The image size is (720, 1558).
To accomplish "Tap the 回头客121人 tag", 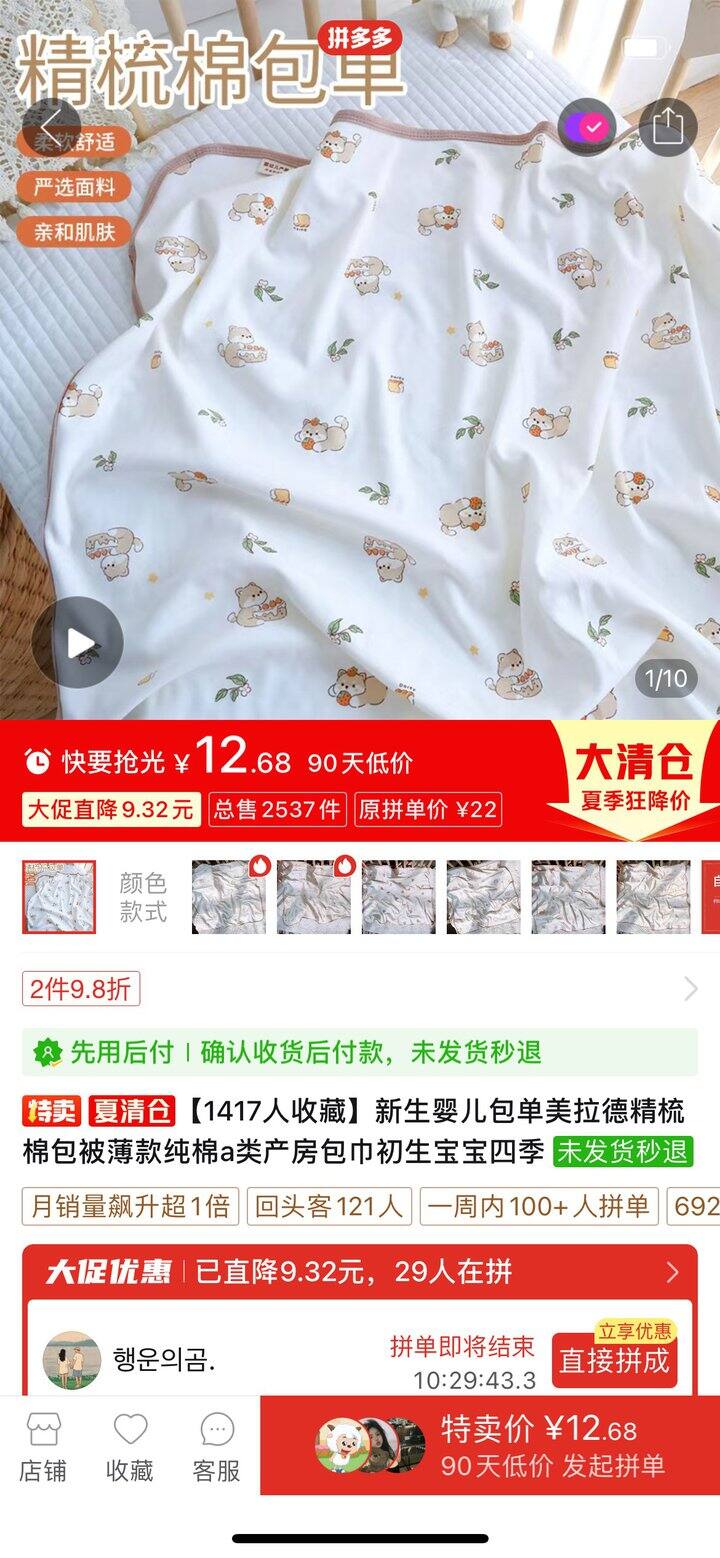I will tap(329, 1206).
